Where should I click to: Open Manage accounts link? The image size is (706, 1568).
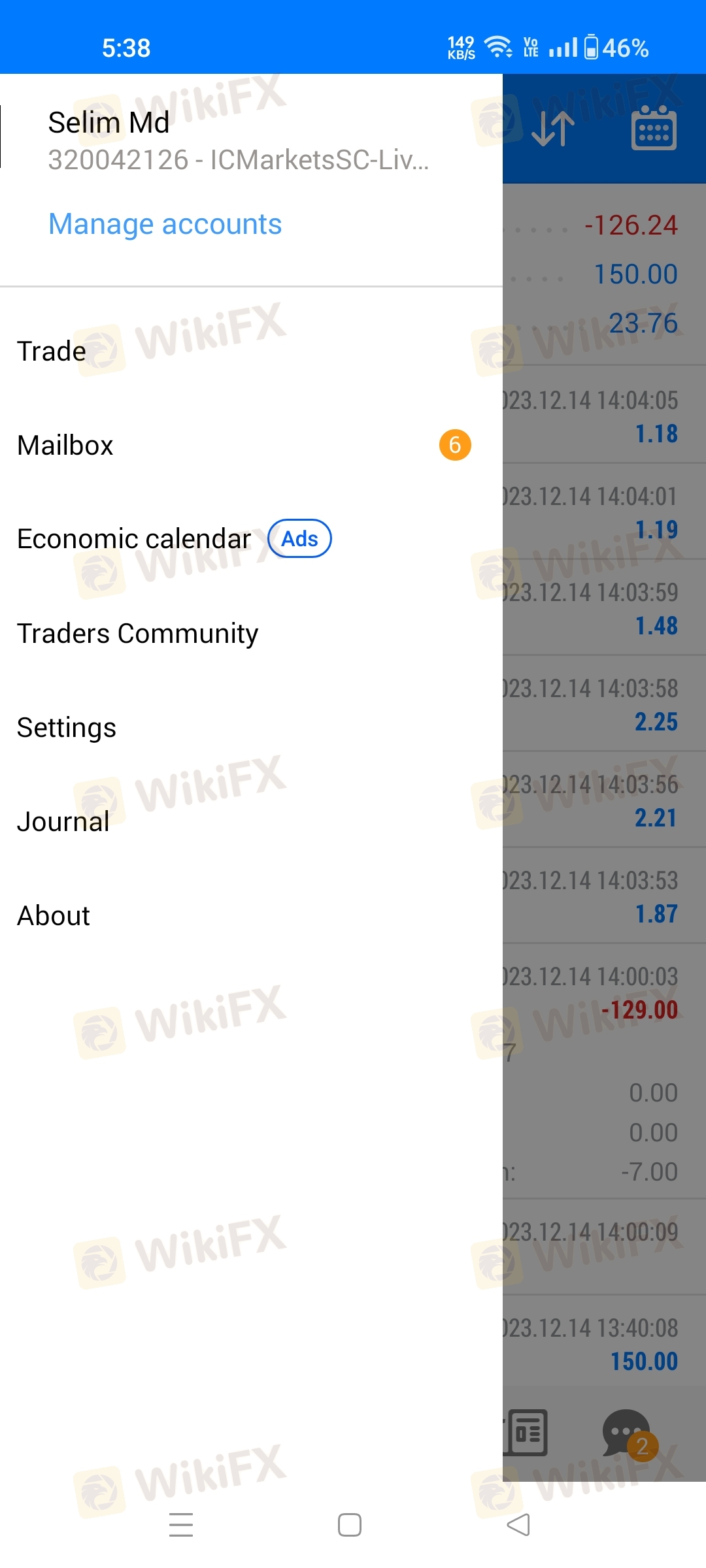click(x=165, y=224)
